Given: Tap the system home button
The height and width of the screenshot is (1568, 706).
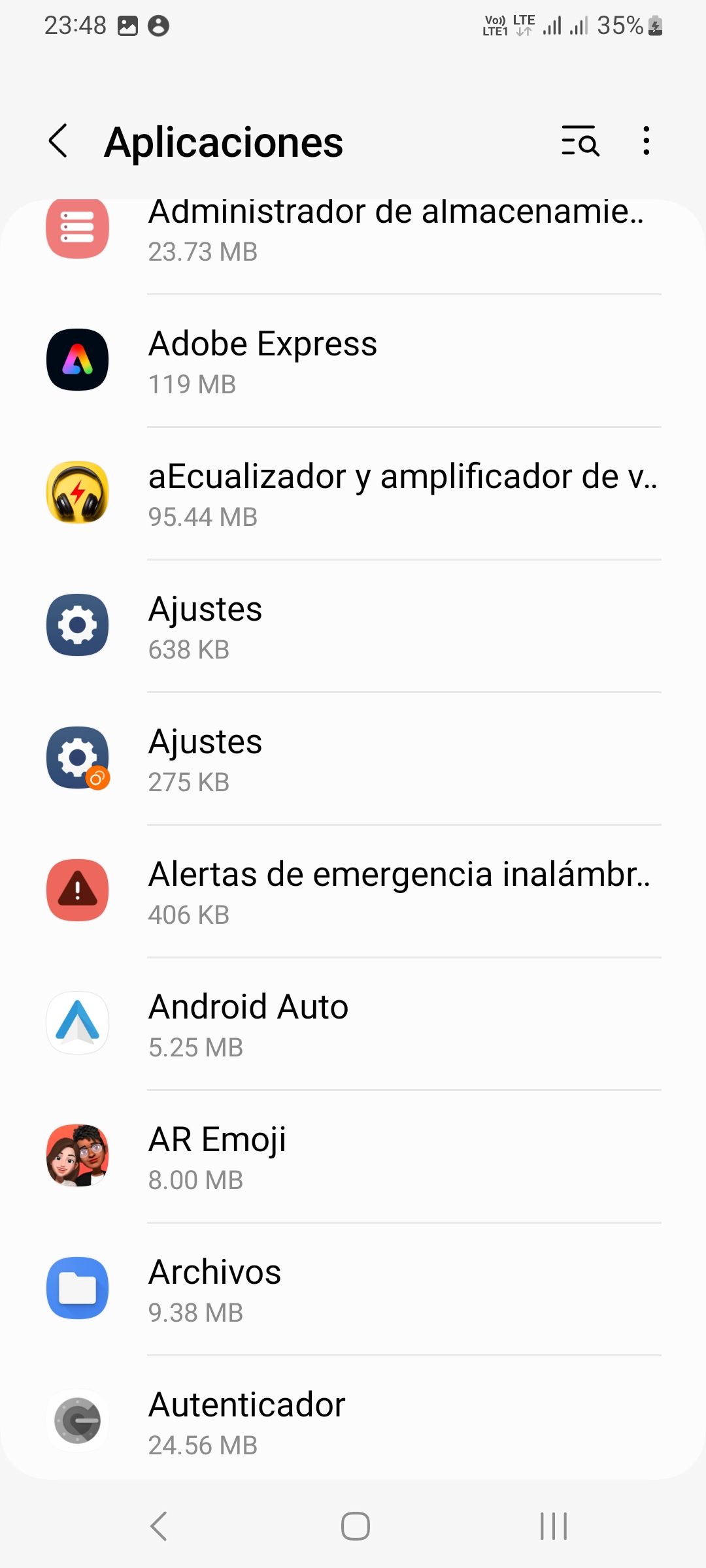Looking at the screenshot, I should tap(355, 1526).
